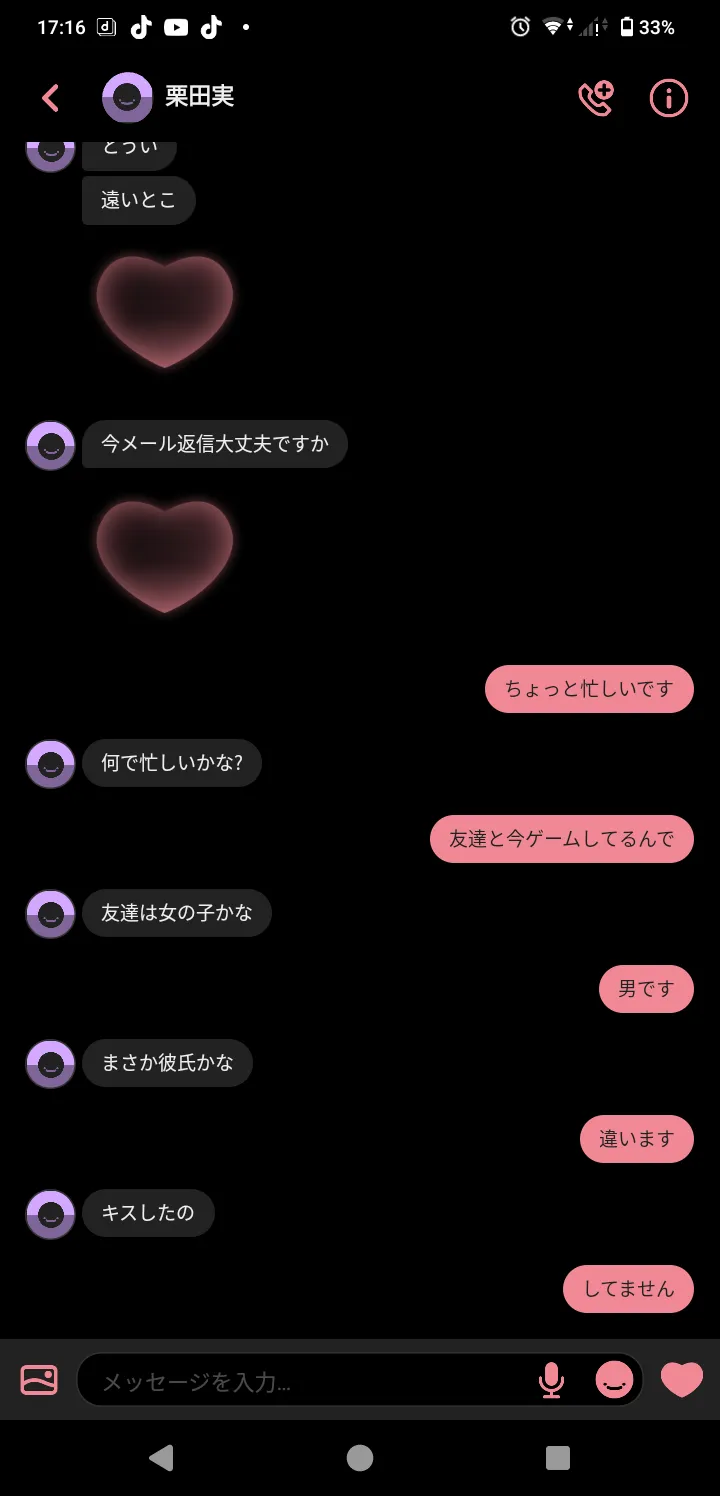The width and height of the screenshot is (720, 1496).
Task: Open the recent apps overview
Action: pyautogui.click(x=558, y=1458)
